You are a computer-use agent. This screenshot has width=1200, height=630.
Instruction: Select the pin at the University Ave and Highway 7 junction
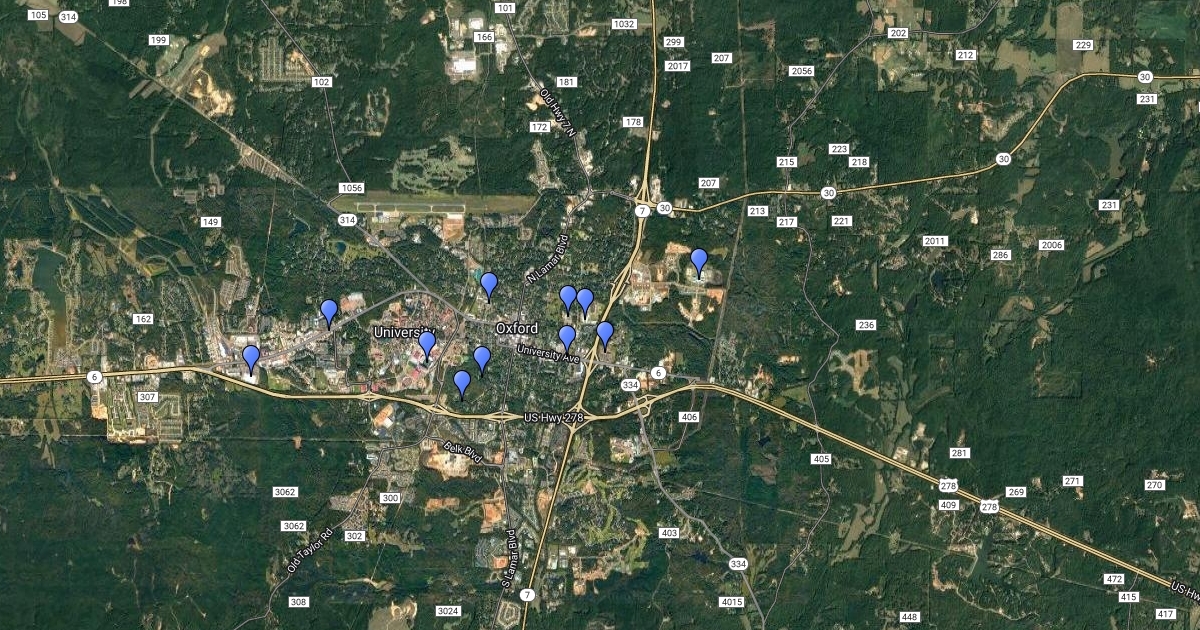pyautogui.click(x=605, y=334)
